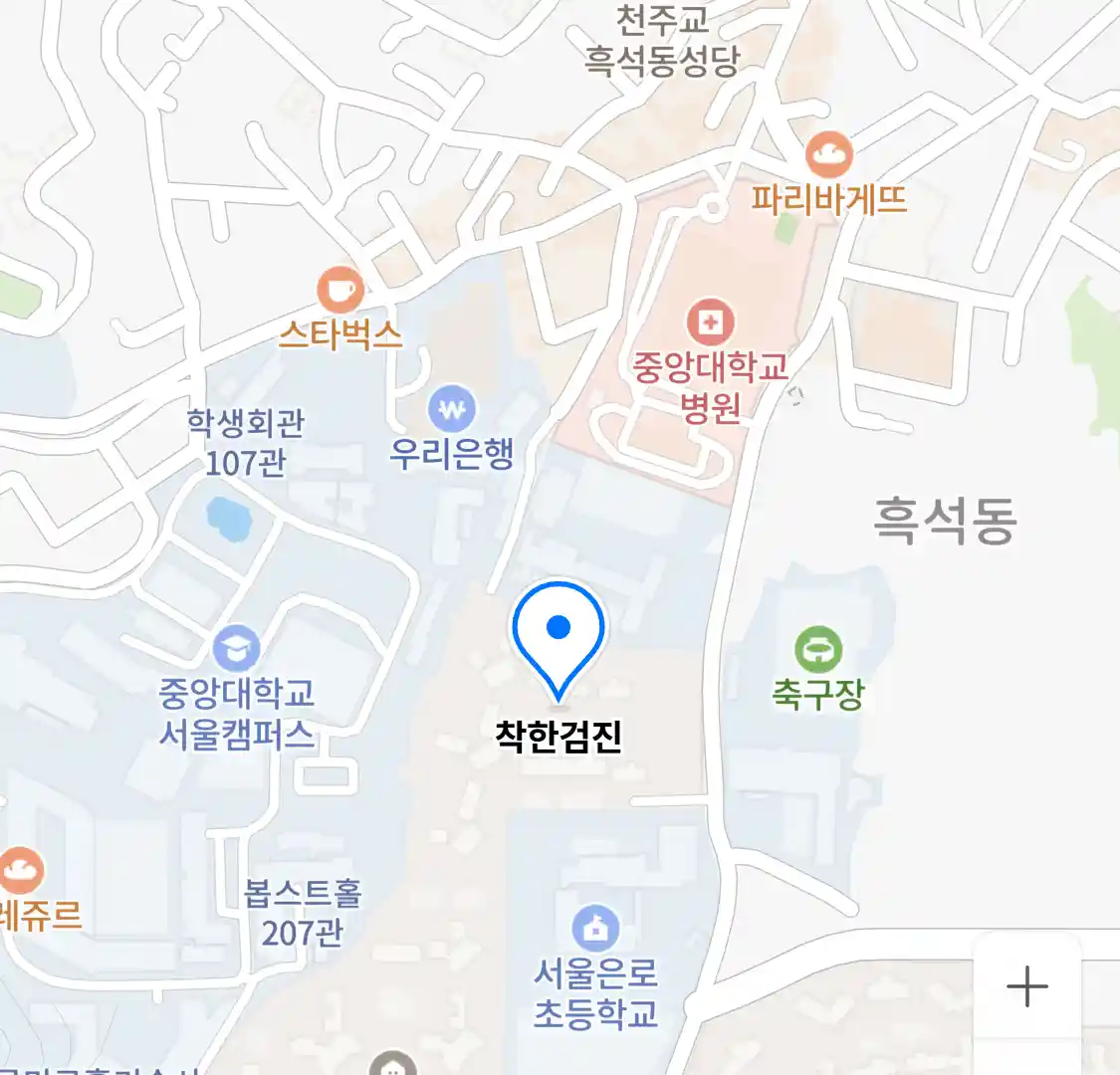The height and width of the screenshot is (1075, 1120).
Task: Select the 파리바게뜨 bakery marker
Action: [x=828, y=155]
